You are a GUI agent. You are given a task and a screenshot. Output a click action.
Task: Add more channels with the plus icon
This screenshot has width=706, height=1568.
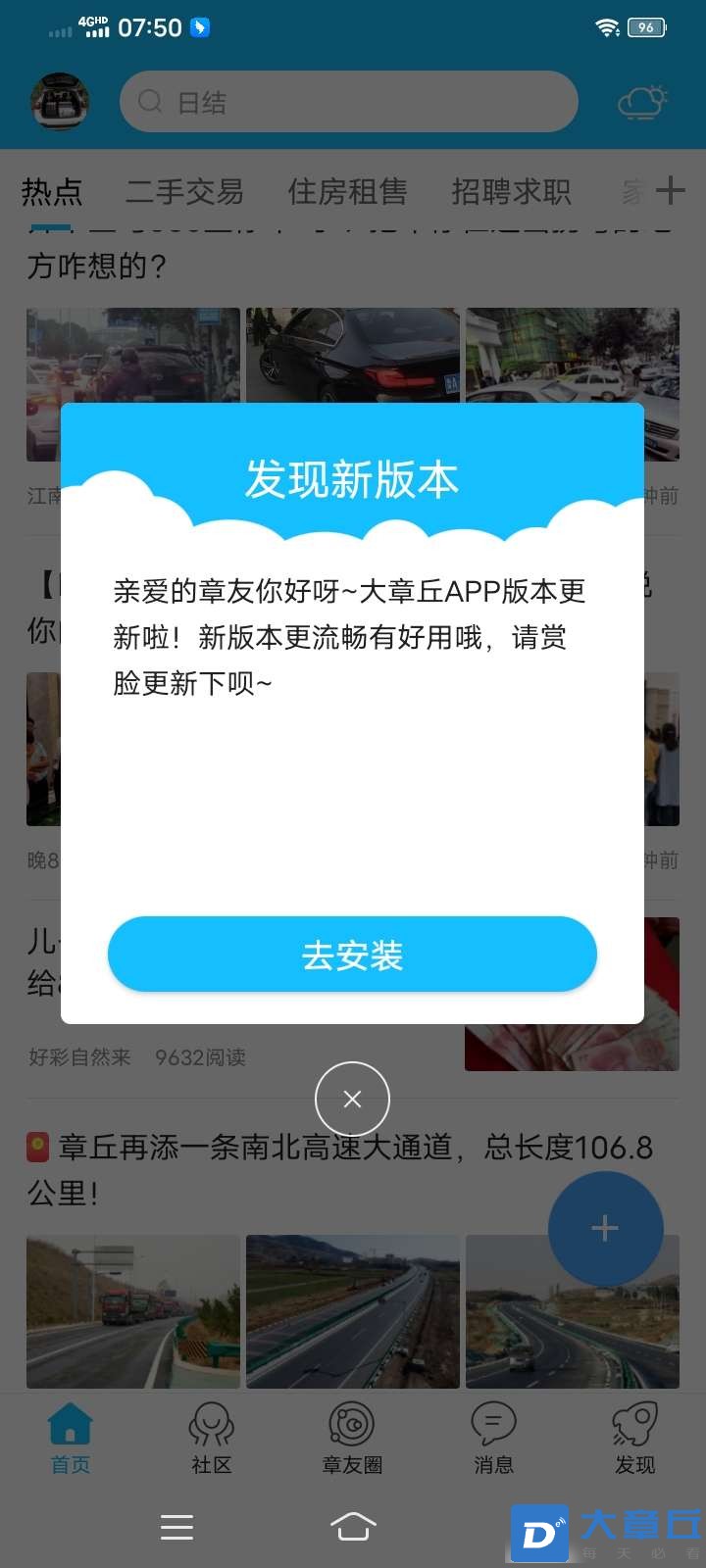(x=671, y=190)
